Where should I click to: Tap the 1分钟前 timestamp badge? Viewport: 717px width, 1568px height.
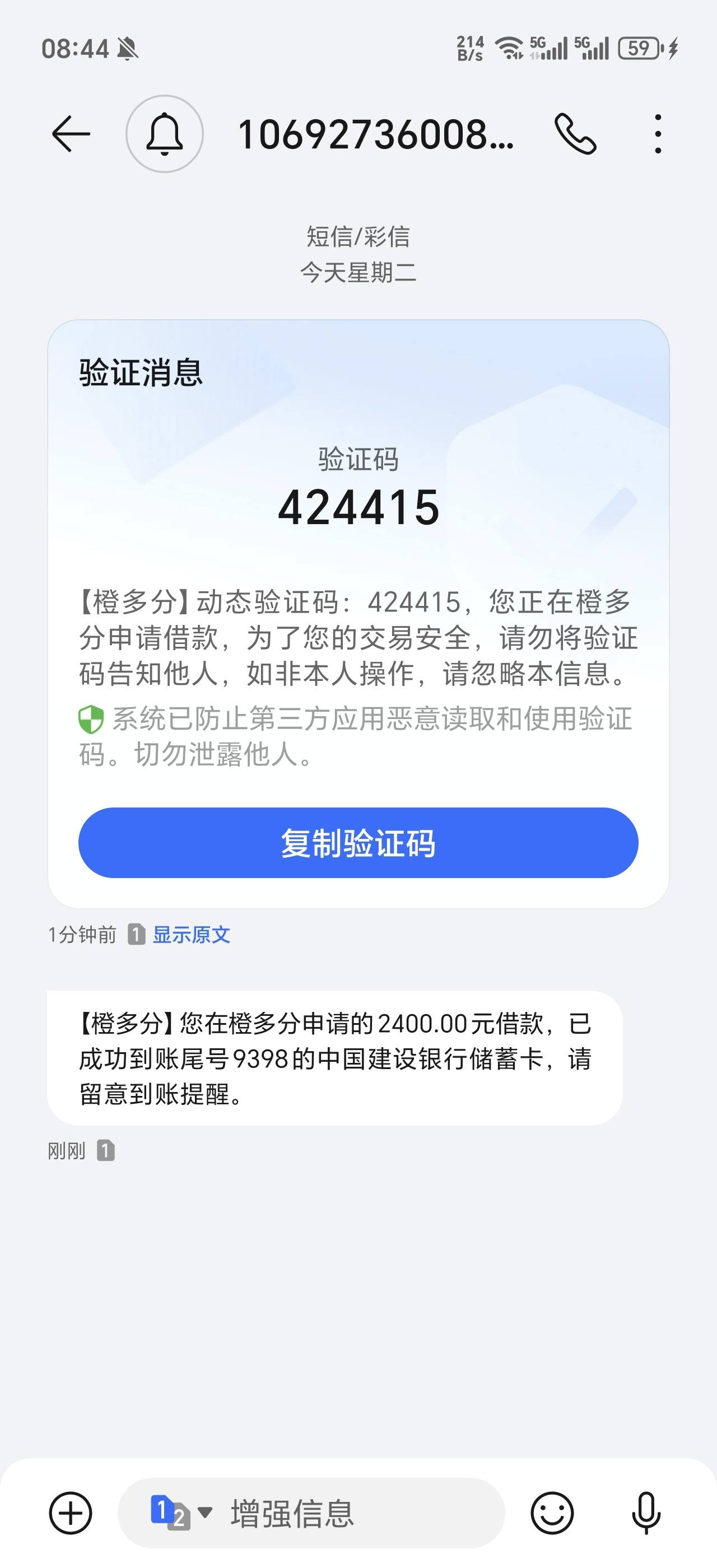pyautogui.click(x=83, y=936)
